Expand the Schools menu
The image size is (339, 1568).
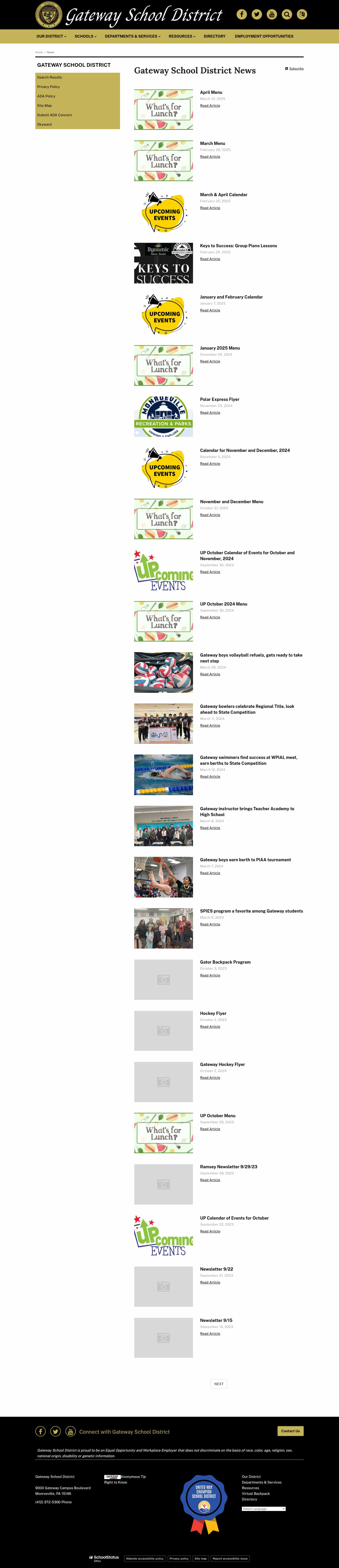(x=85, y=36)
